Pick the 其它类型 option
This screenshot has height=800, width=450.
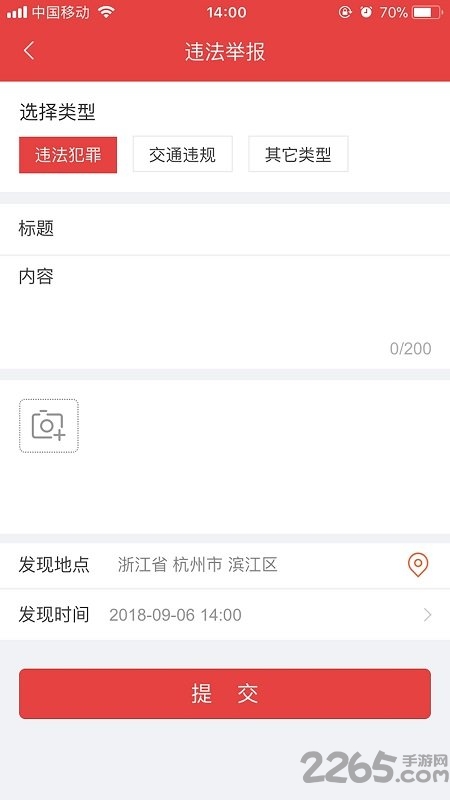[298, 154]
